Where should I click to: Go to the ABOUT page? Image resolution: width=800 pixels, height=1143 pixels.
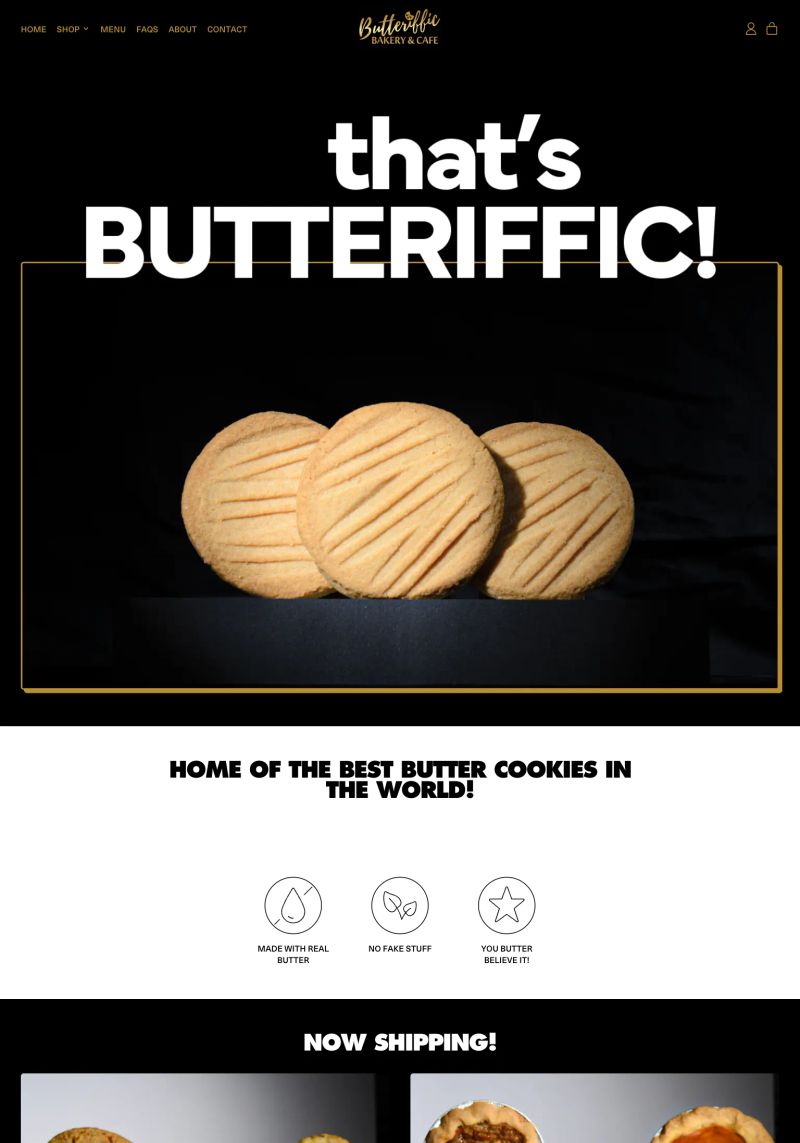182,29
